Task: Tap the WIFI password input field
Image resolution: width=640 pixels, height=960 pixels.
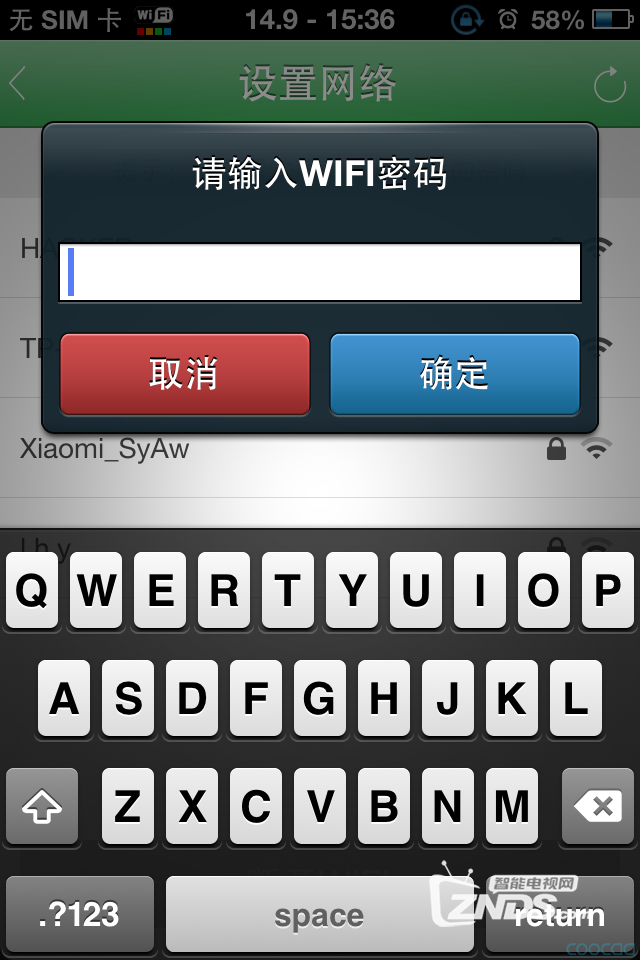Action: coord(320,272)
